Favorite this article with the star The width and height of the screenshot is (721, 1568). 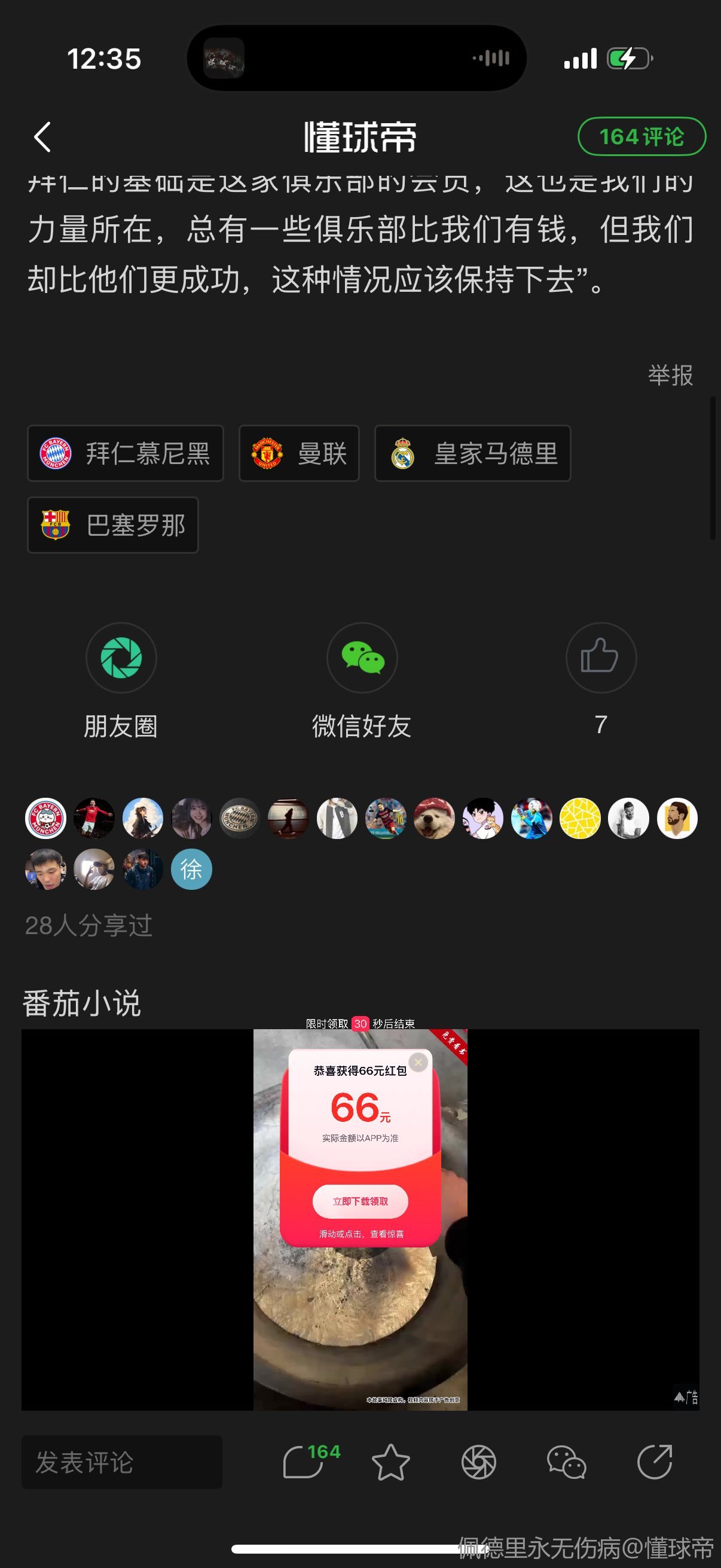pyautogui.click(x=390, y=1462)
